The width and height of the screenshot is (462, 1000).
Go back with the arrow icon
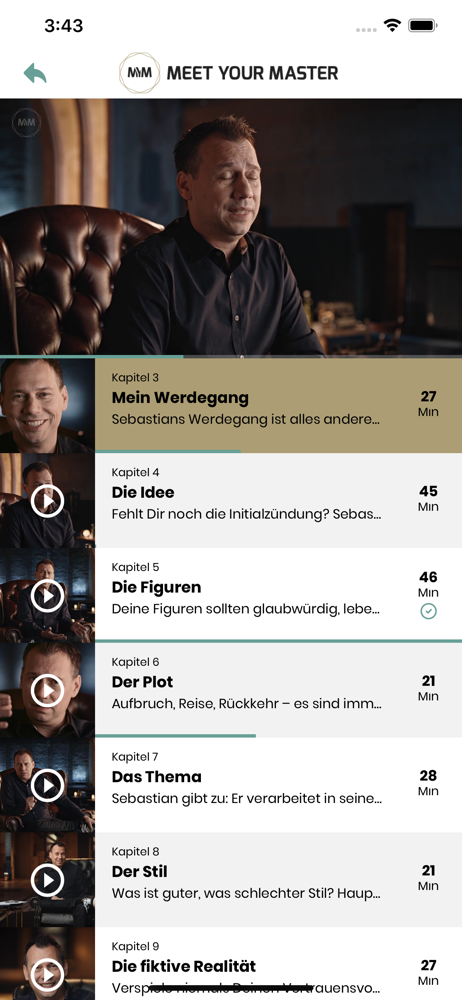click(35, 73)
